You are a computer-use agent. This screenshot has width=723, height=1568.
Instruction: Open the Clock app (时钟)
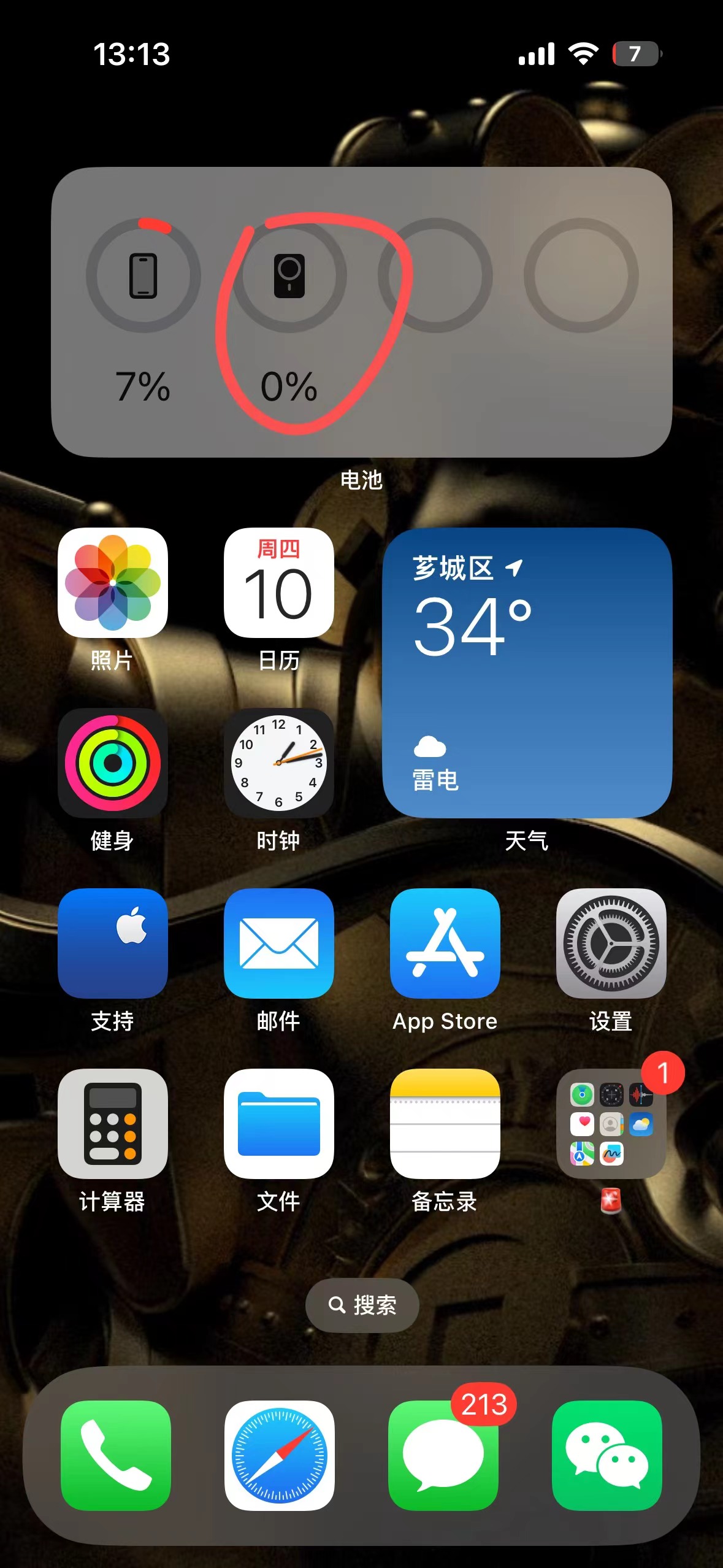278,763
